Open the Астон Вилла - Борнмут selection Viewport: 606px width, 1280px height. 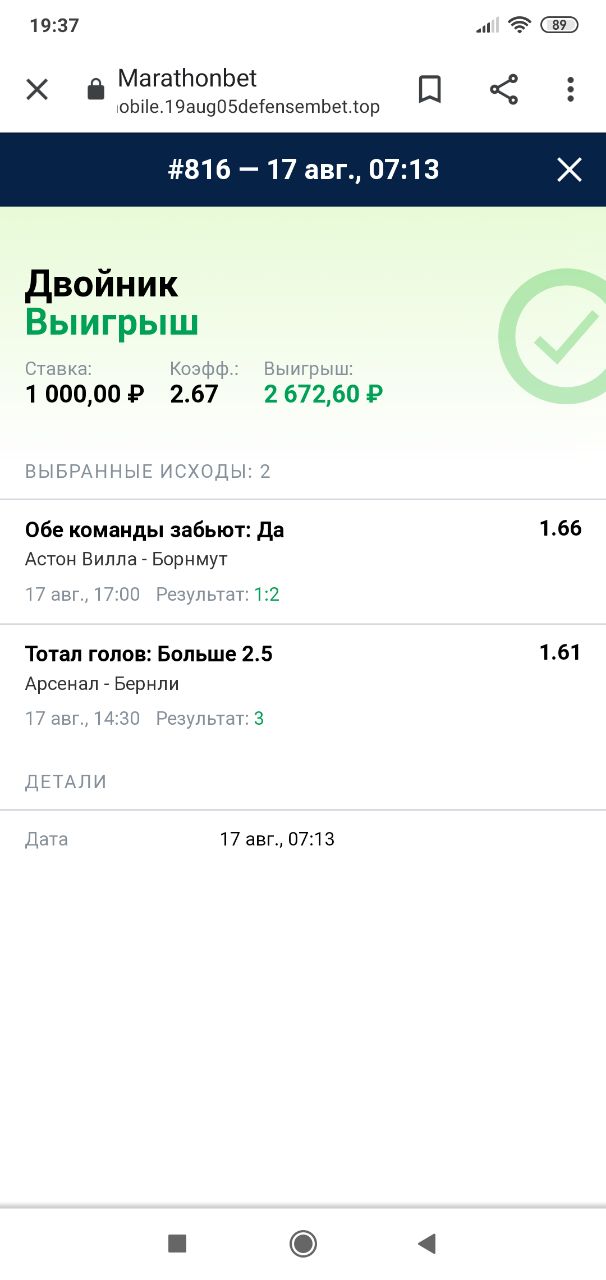pyautogui.click(x=303, y=562)
